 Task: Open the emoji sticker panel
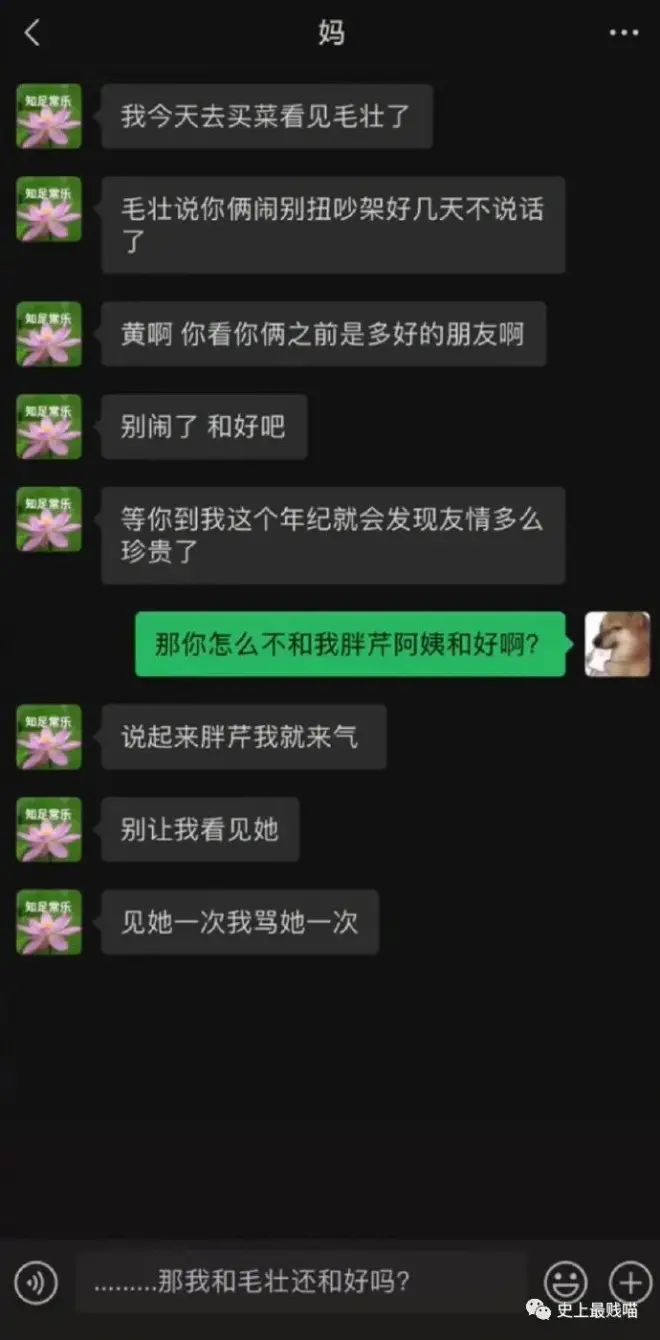coord(565,1282)
